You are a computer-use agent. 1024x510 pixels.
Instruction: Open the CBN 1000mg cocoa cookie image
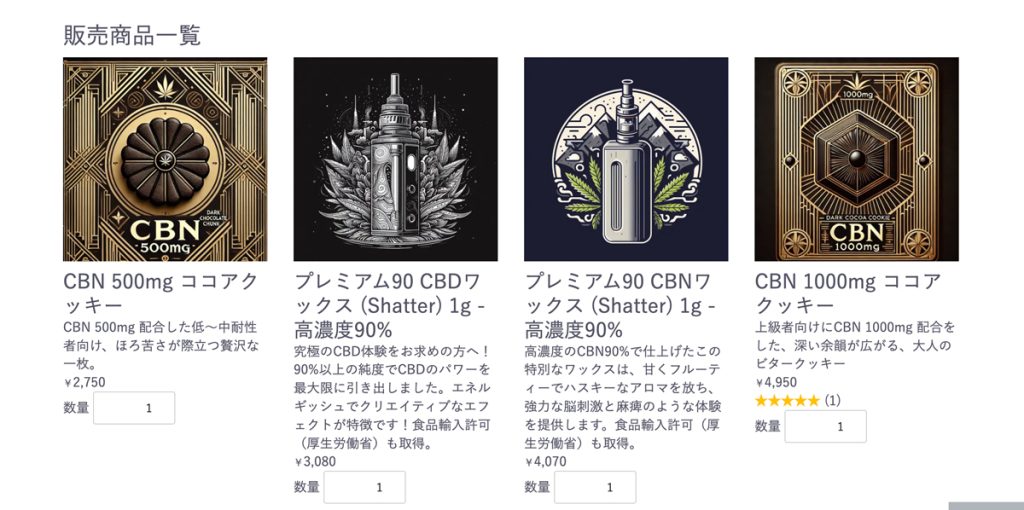click(x=856, y=159)
